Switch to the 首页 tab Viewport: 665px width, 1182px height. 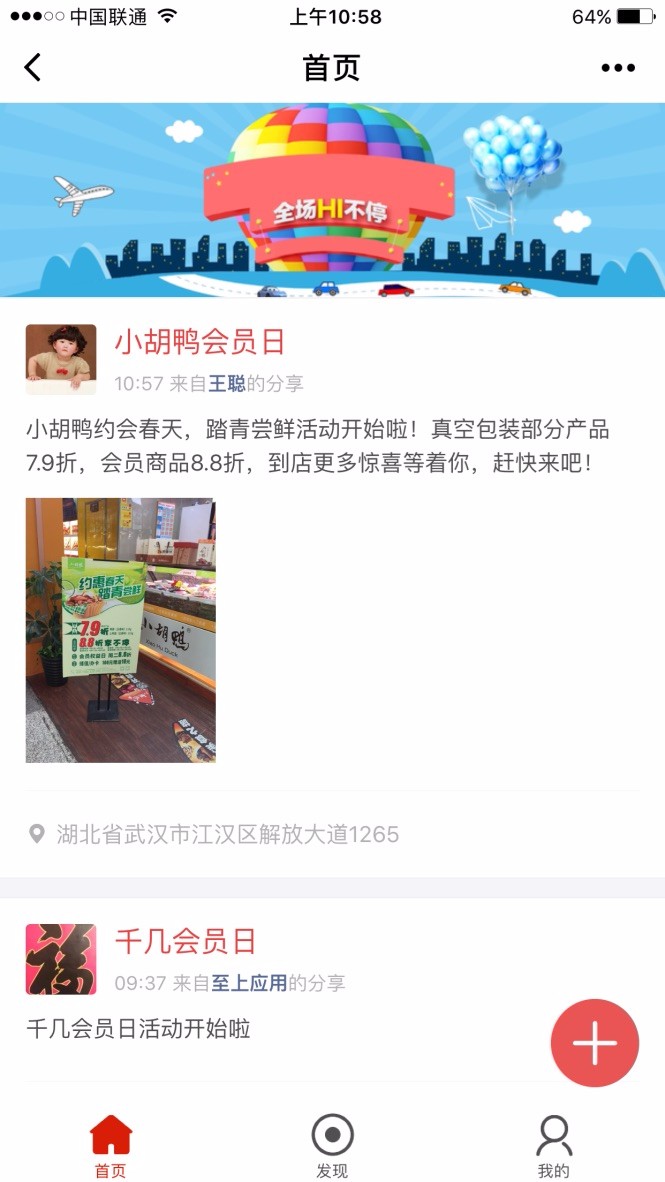click(111, 1146)
